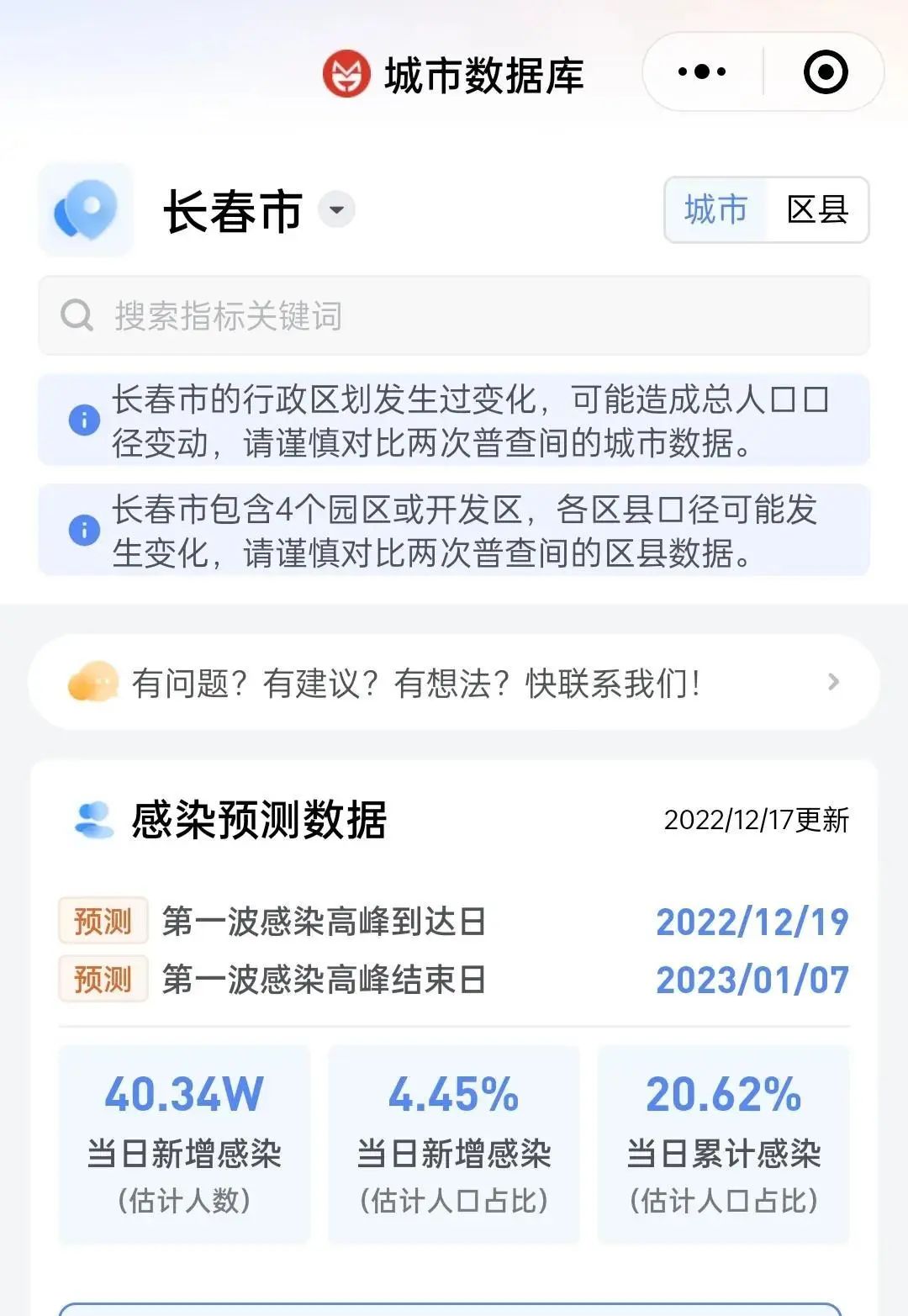908x1316 pixels.
Task: Click the 感染预测数据 section icon
Action: (95, 822)
